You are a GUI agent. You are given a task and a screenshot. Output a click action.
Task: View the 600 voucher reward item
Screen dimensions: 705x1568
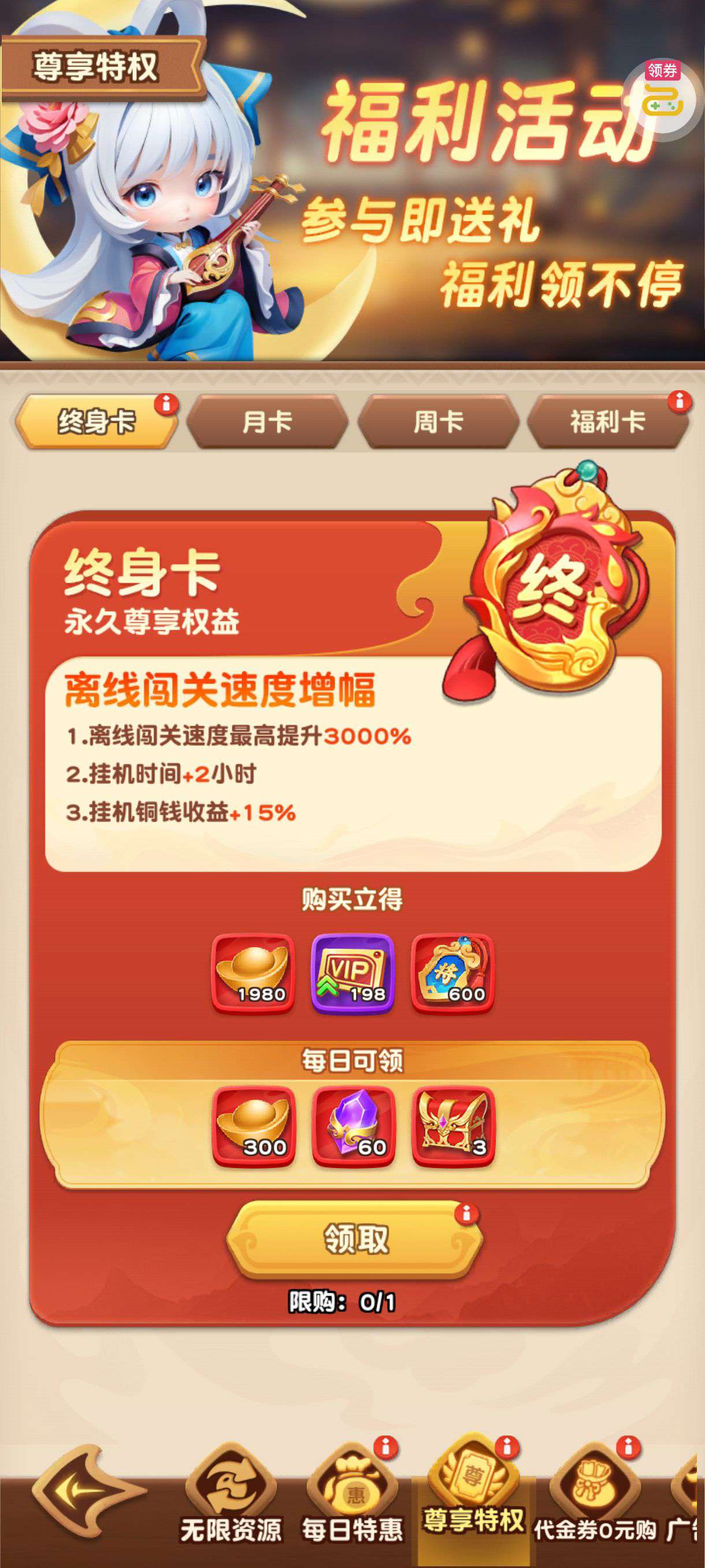452,973
